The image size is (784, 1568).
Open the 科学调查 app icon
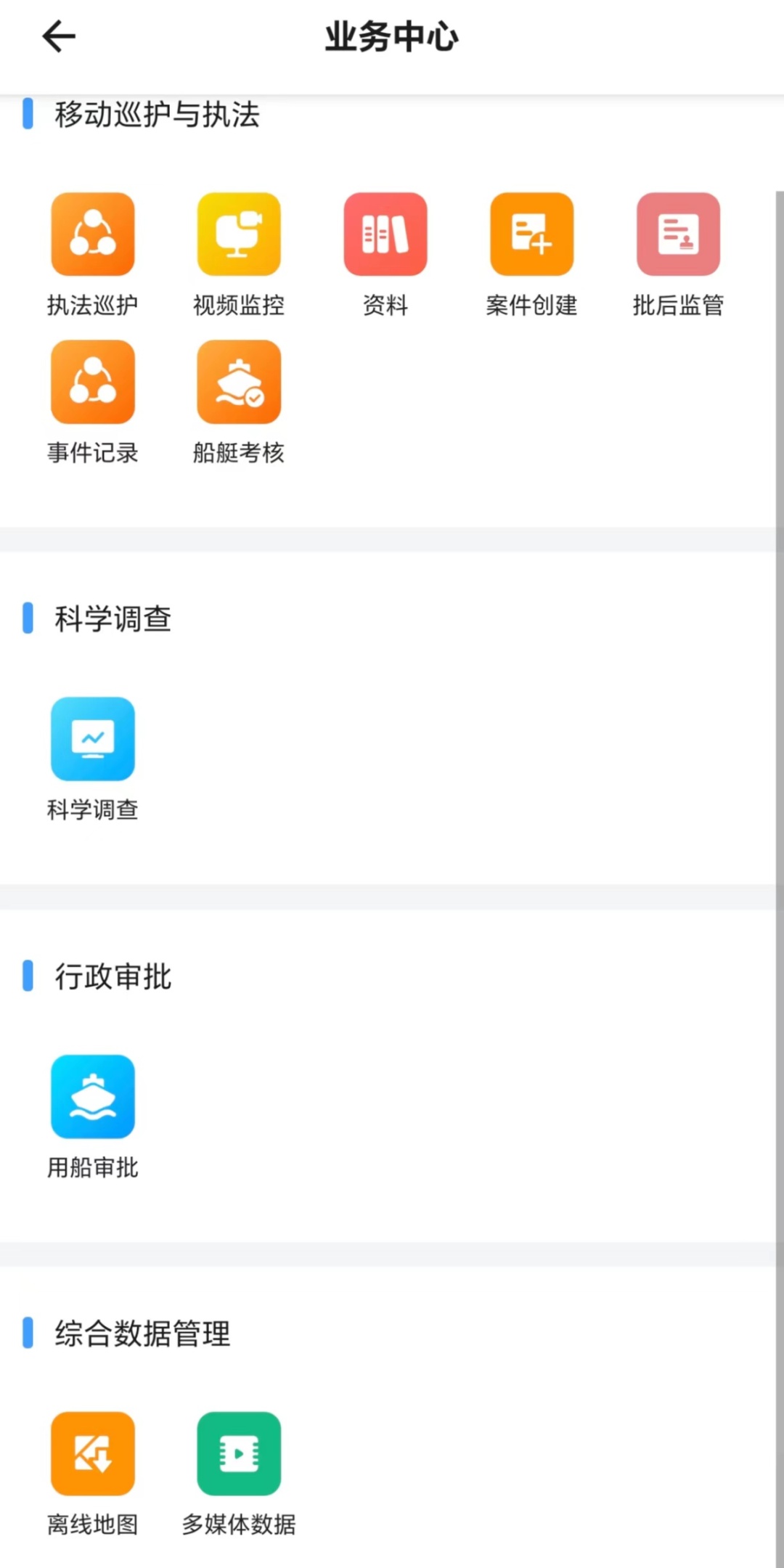(x=93, y=739)
